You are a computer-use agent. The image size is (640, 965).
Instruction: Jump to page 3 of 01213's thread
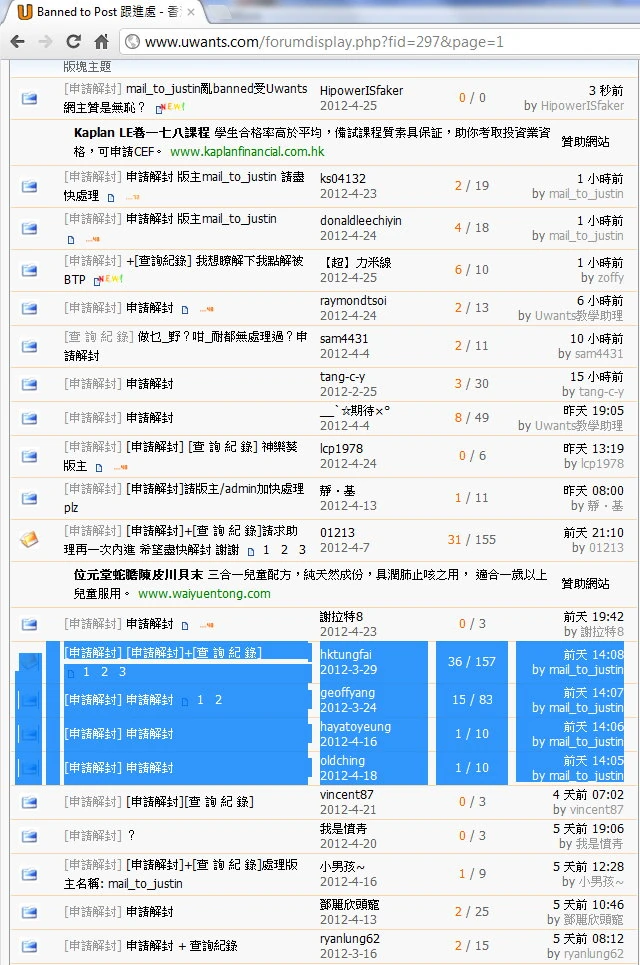point(301,550)
